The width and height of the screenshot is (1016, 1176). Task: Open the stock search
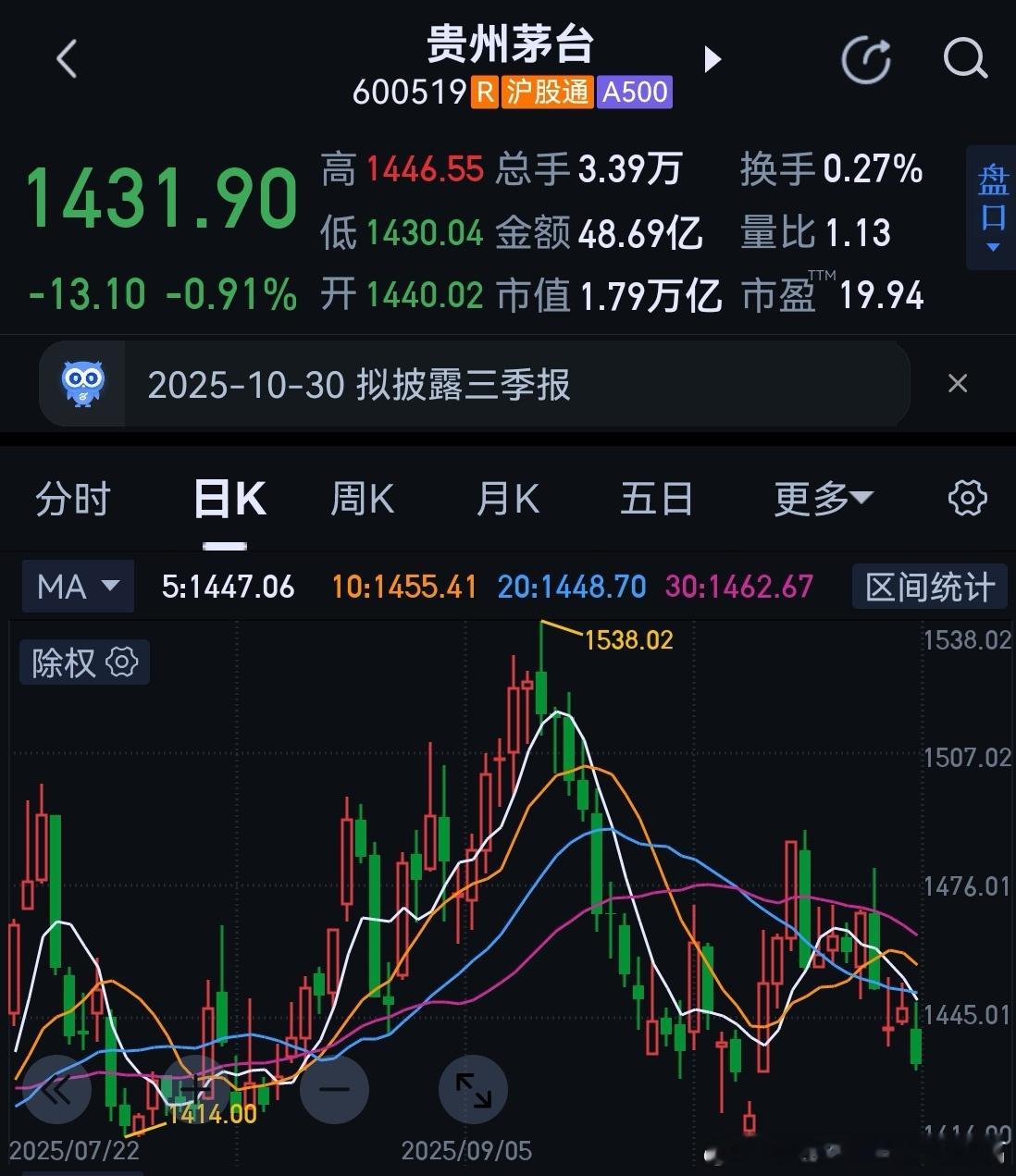pyautogui.click(x=965, y=58)
